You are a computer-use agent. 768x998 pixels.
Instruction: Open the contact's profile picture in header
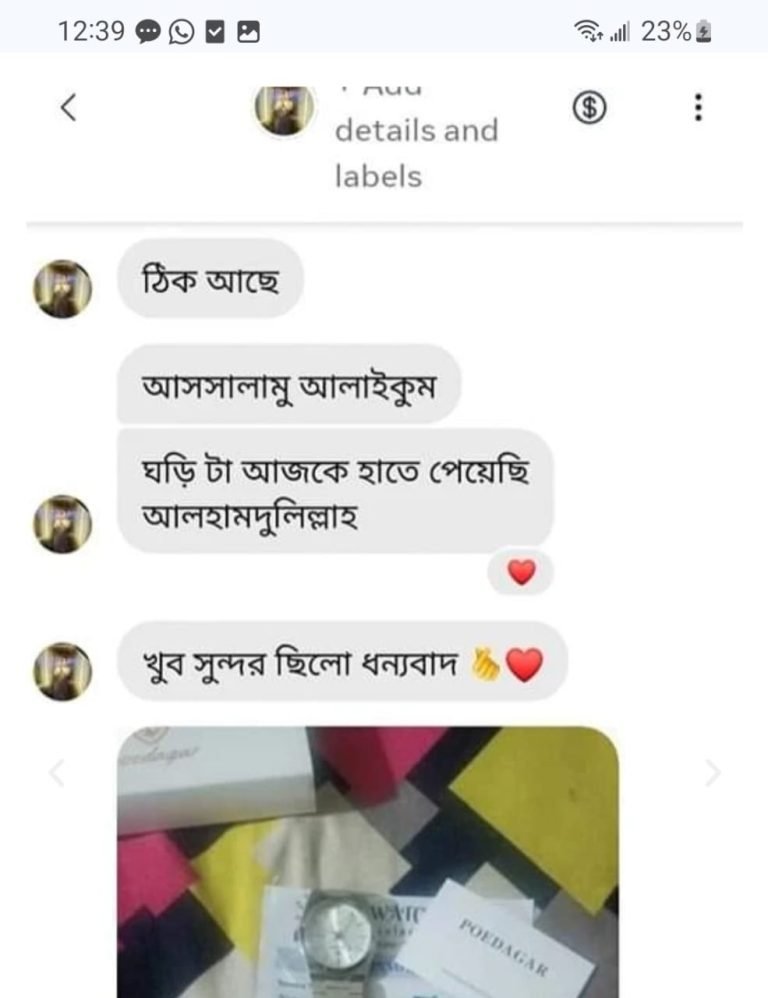285,109
